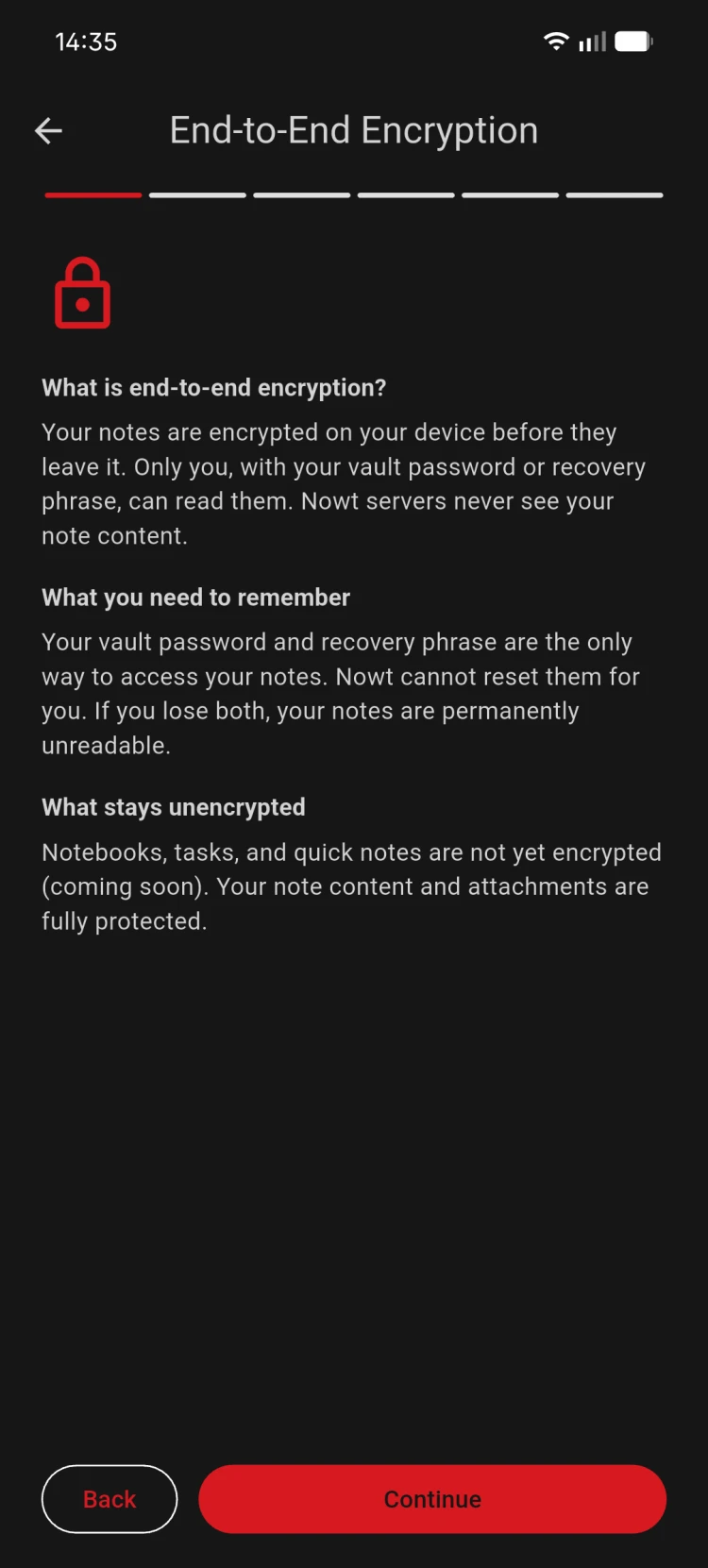Continue to the next encryption step
This screenshot has width=708, height=1568.
click(432, 1499)
